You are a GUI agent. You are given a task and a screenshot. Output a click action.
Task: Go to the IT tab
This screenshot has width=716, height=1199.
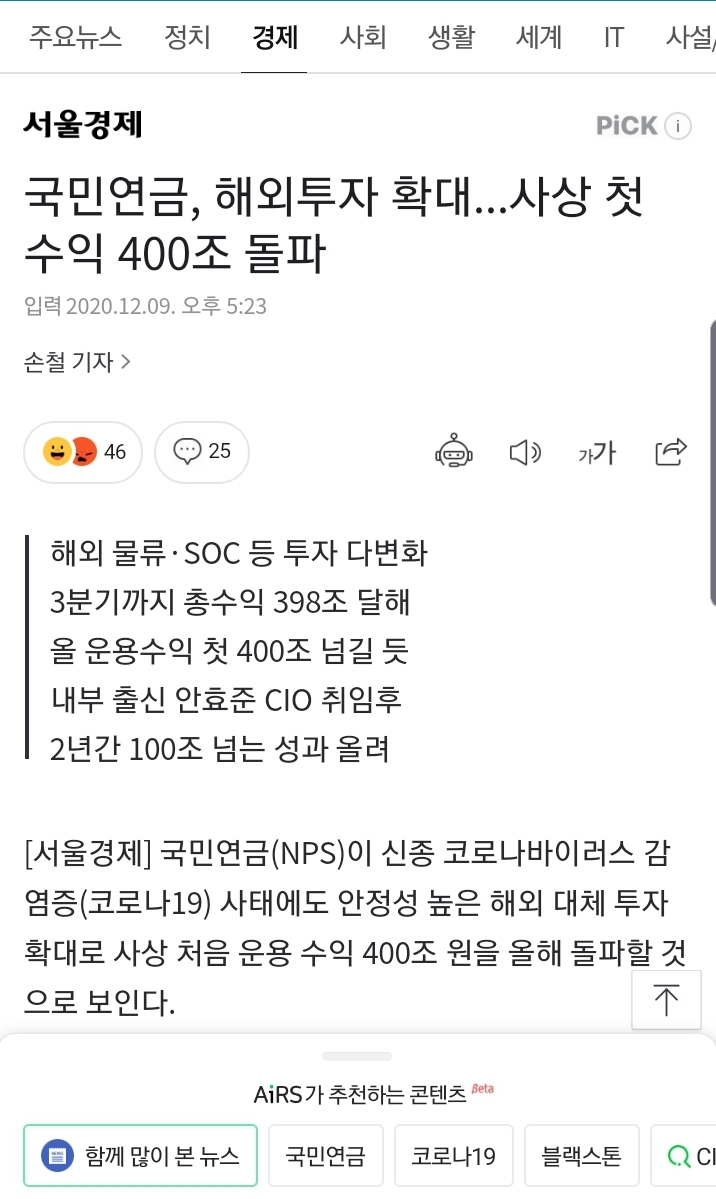point(613,38)
